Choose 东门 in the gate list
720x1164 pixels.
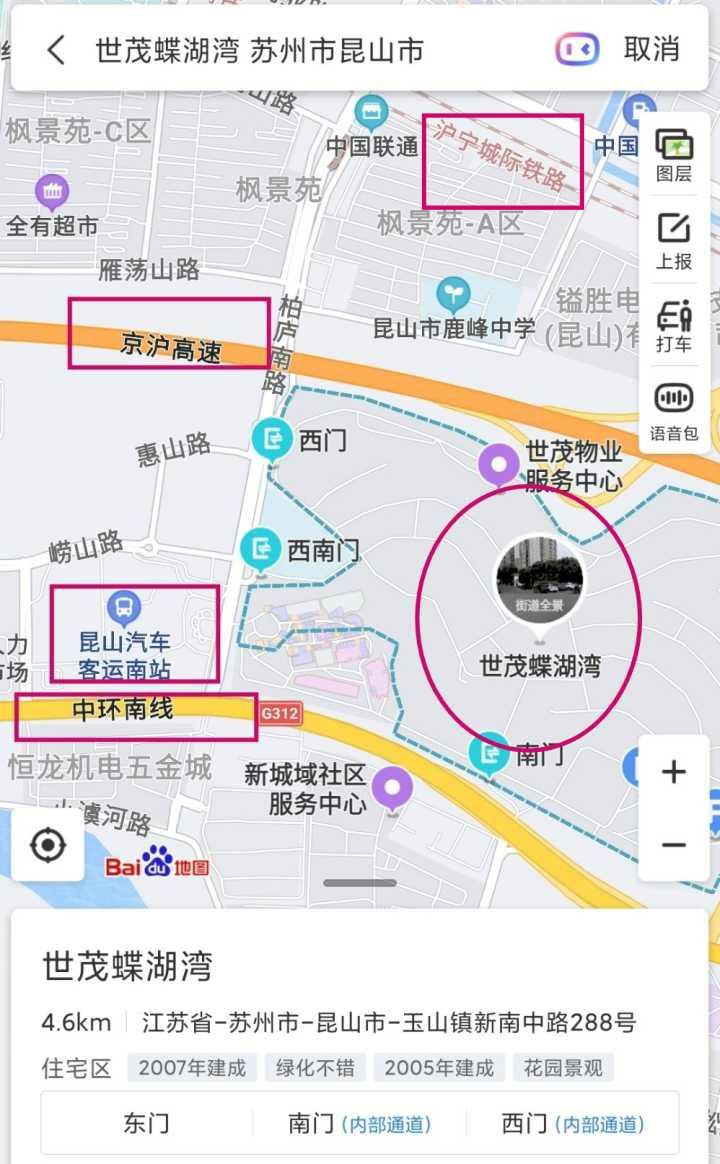point(146,1122)
